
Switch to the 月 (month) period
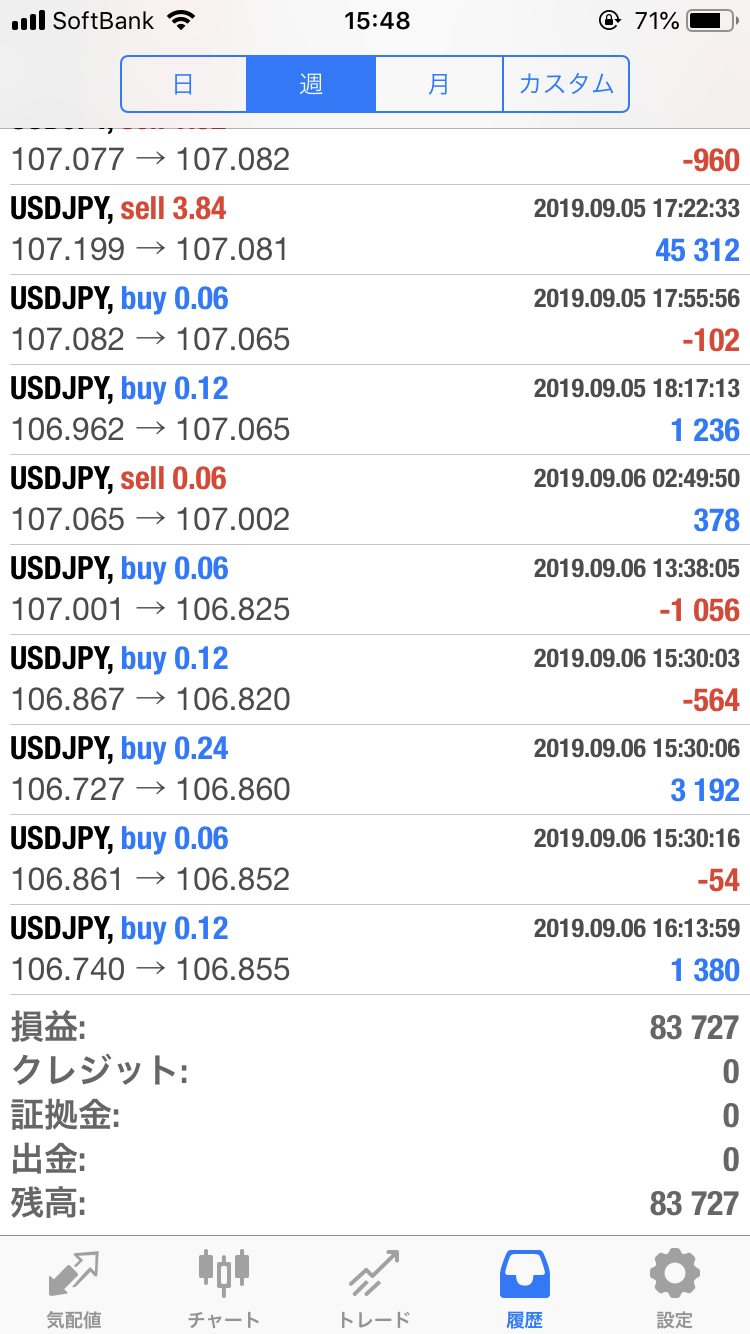tap(439, 84)
